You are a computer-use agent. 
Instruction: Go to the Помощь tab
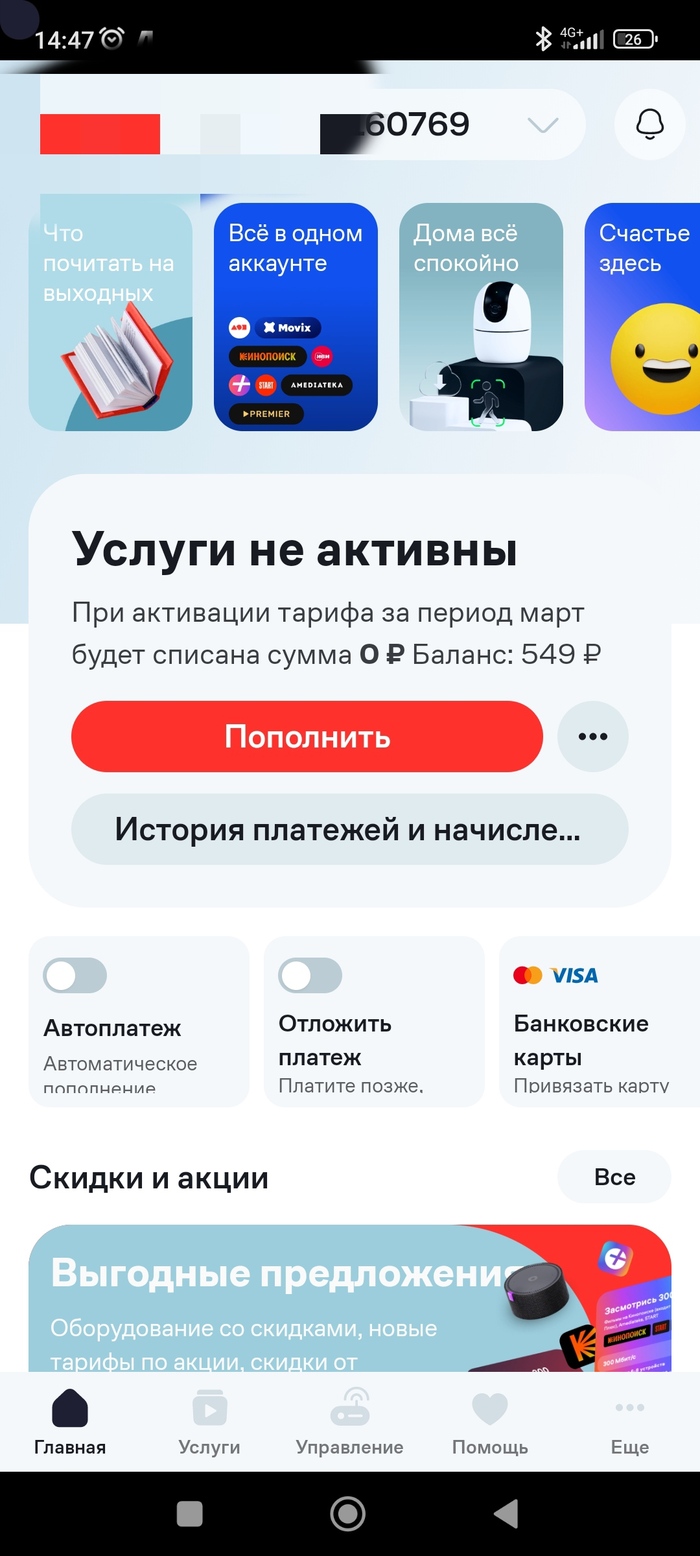tap(489, 1421)
